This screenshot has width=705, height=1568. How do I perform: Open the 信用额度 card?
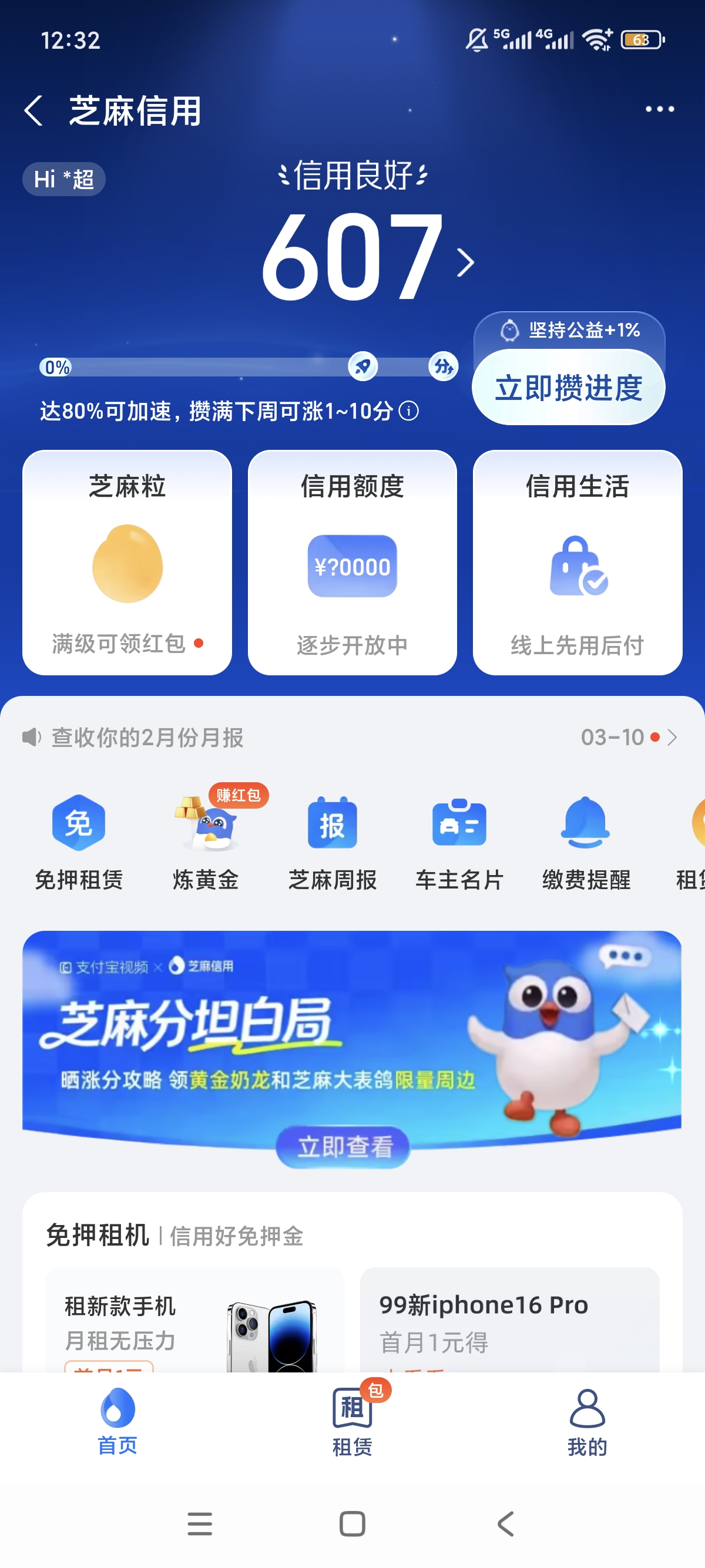coord(352,563)
